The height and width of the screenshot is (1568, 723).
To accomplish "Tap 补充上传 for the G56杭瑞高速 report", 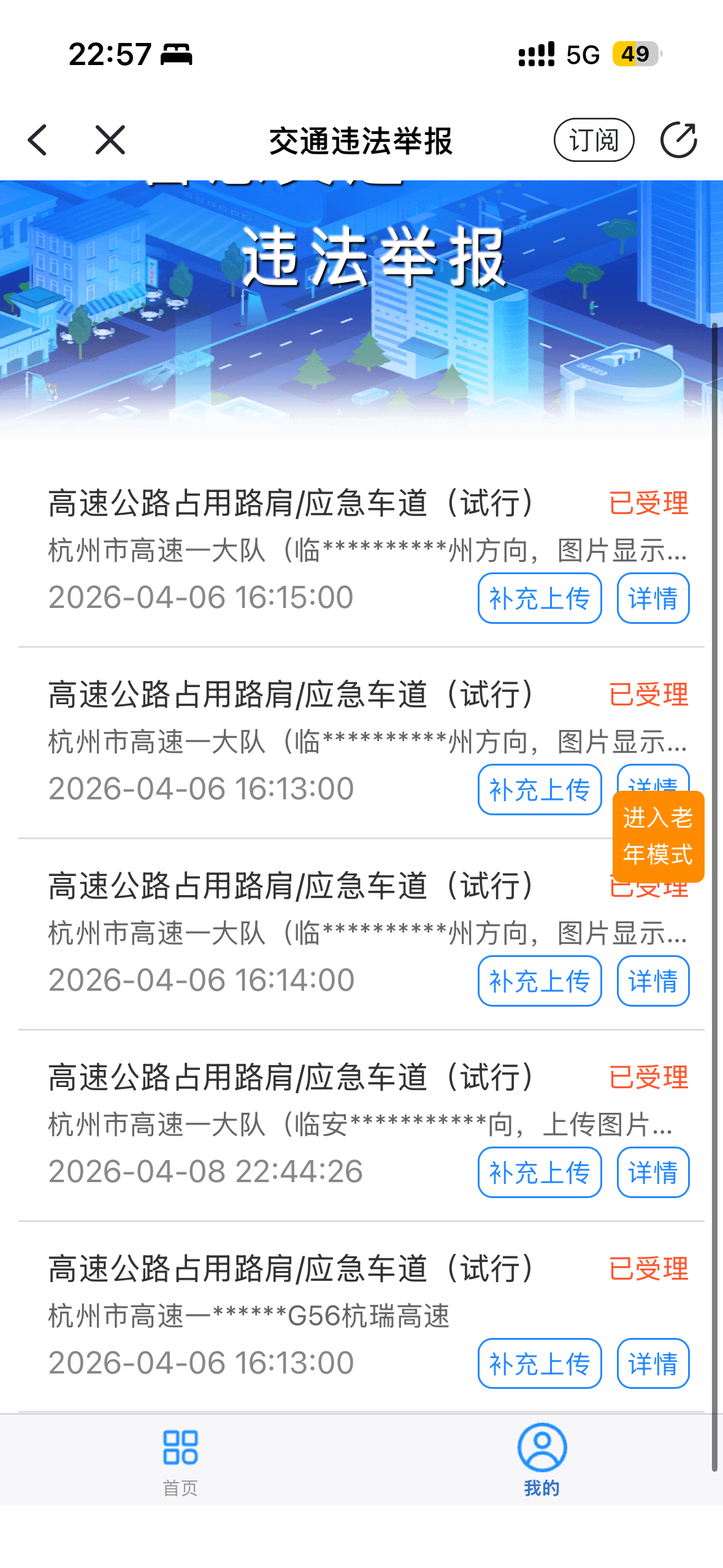I will (x=539, y=1364).
